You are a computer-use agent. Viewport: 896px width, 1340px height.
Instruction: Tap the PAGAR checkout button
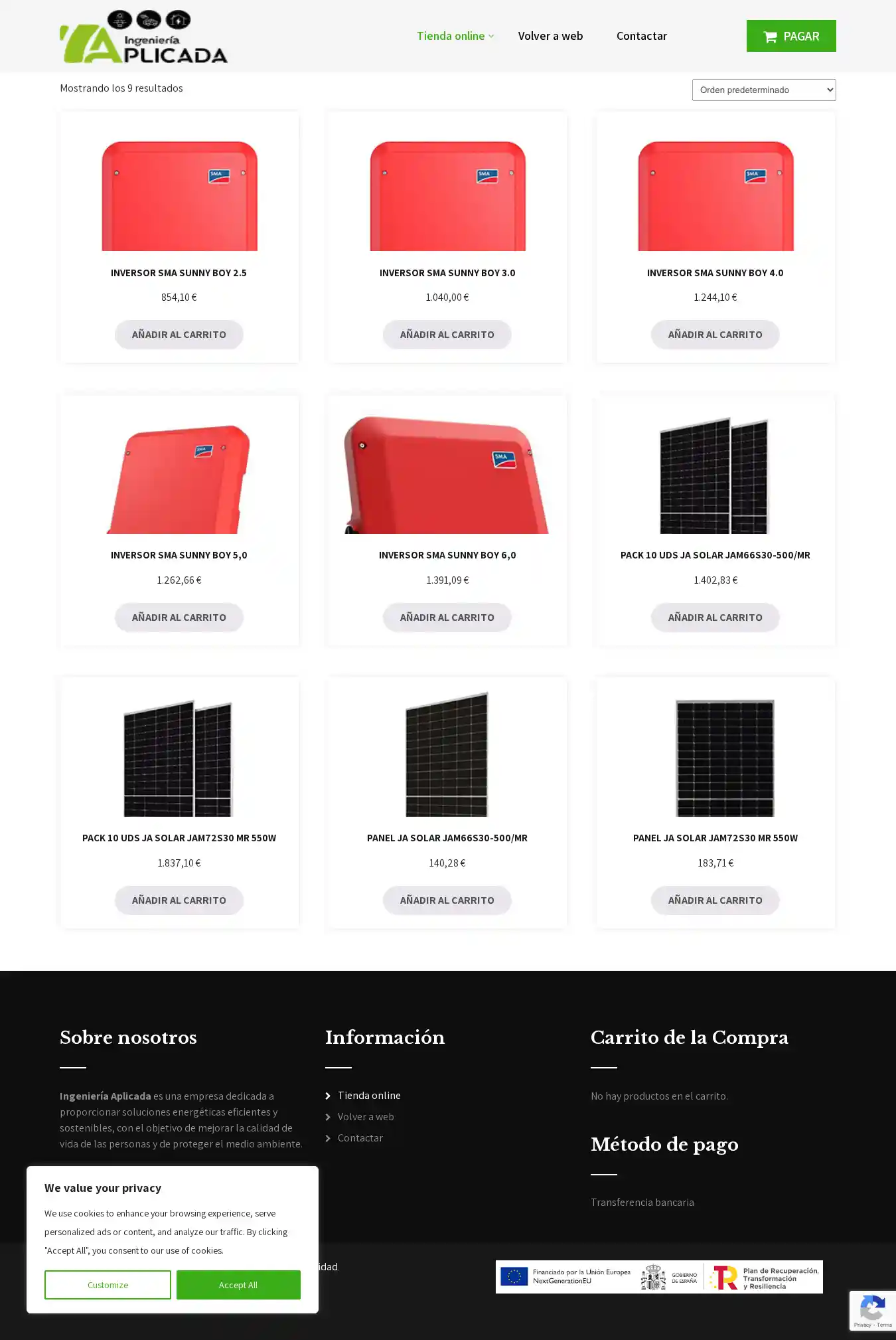(790, 36)
